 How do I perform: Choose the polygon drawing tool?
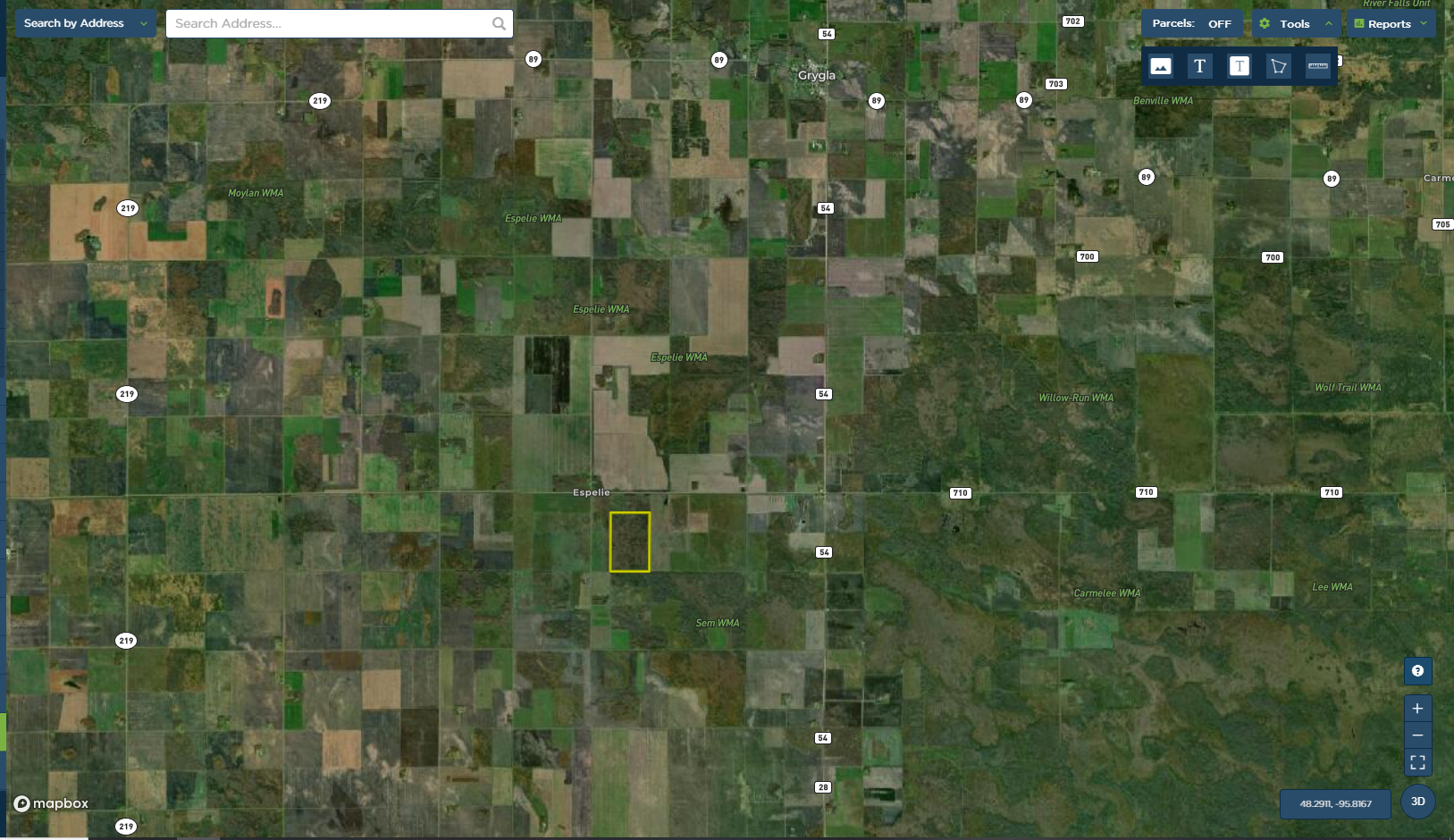tap(1279, 66)
